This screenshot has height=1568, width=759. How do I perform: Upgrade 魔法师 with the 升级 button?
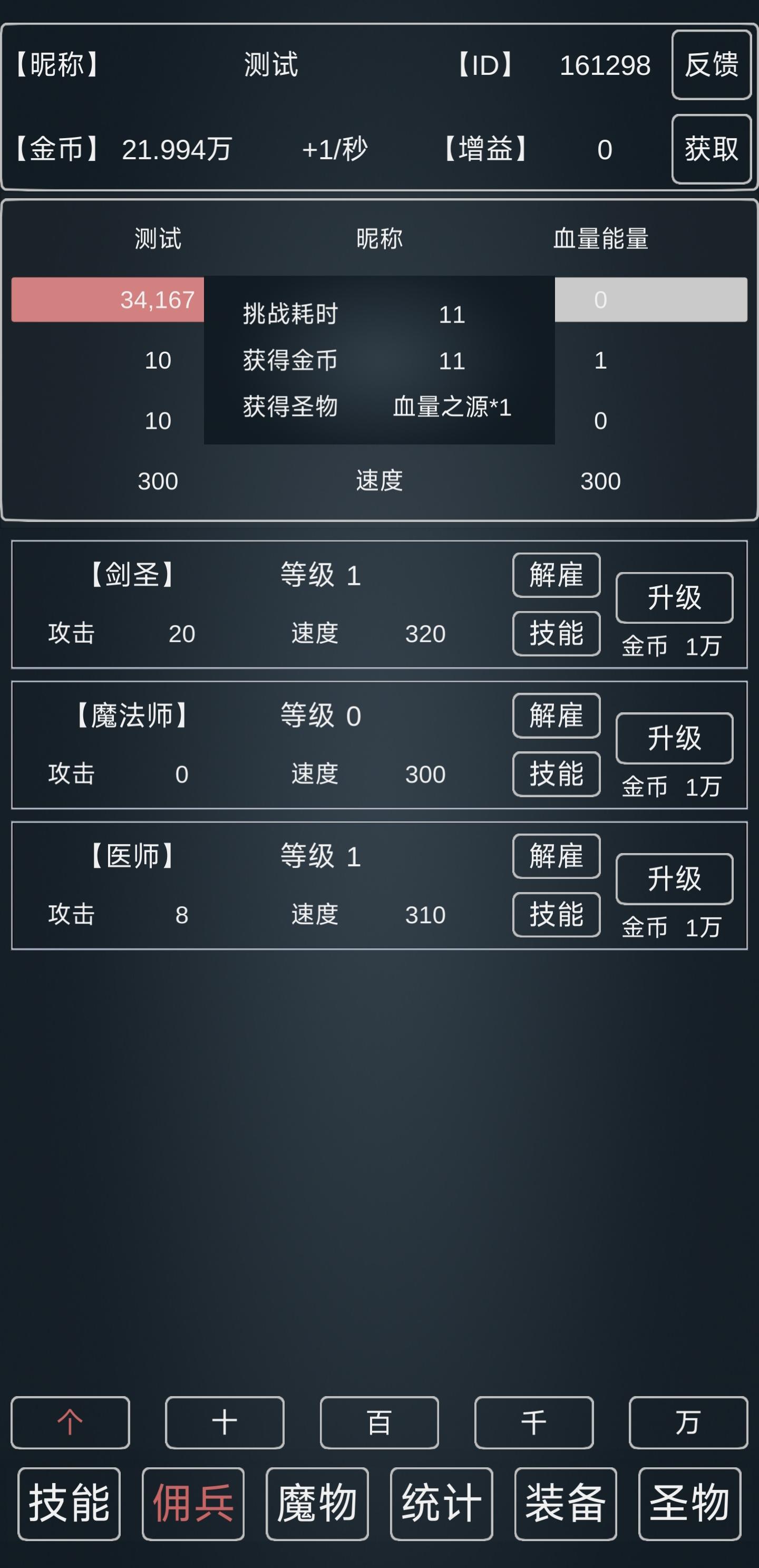(x=674, y=738)
